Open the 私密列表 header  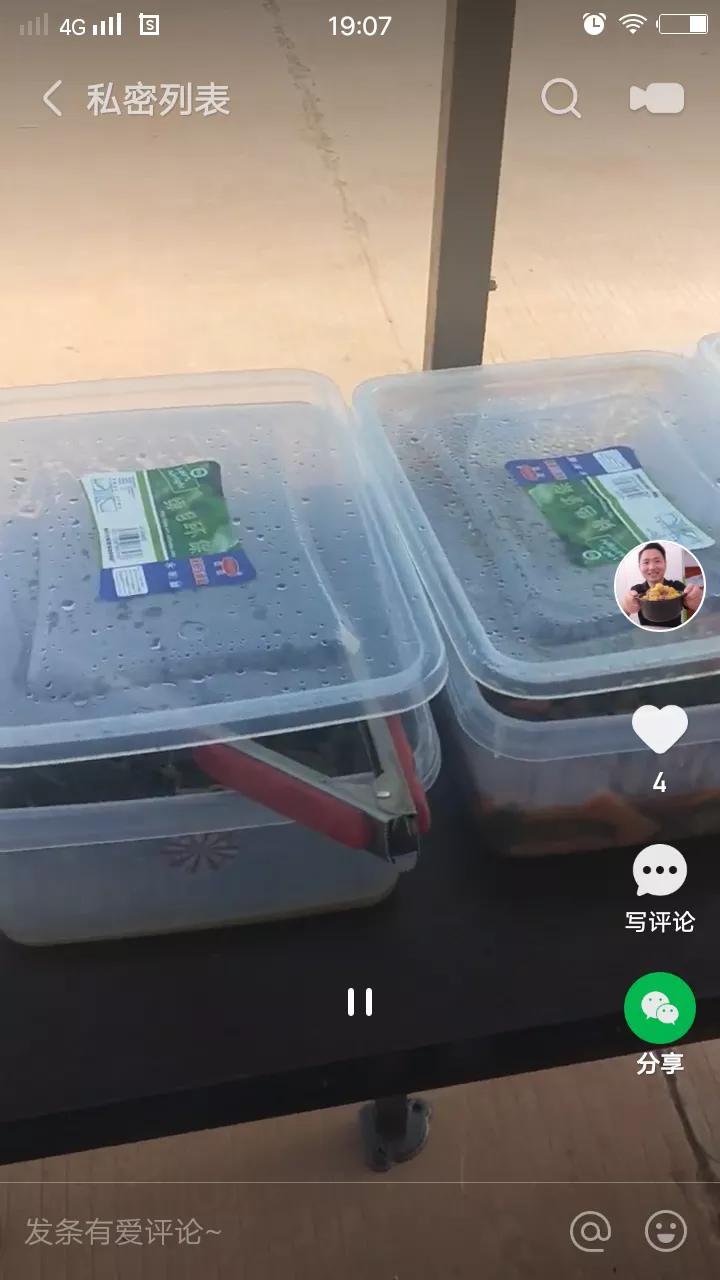(x=155, y=98)
